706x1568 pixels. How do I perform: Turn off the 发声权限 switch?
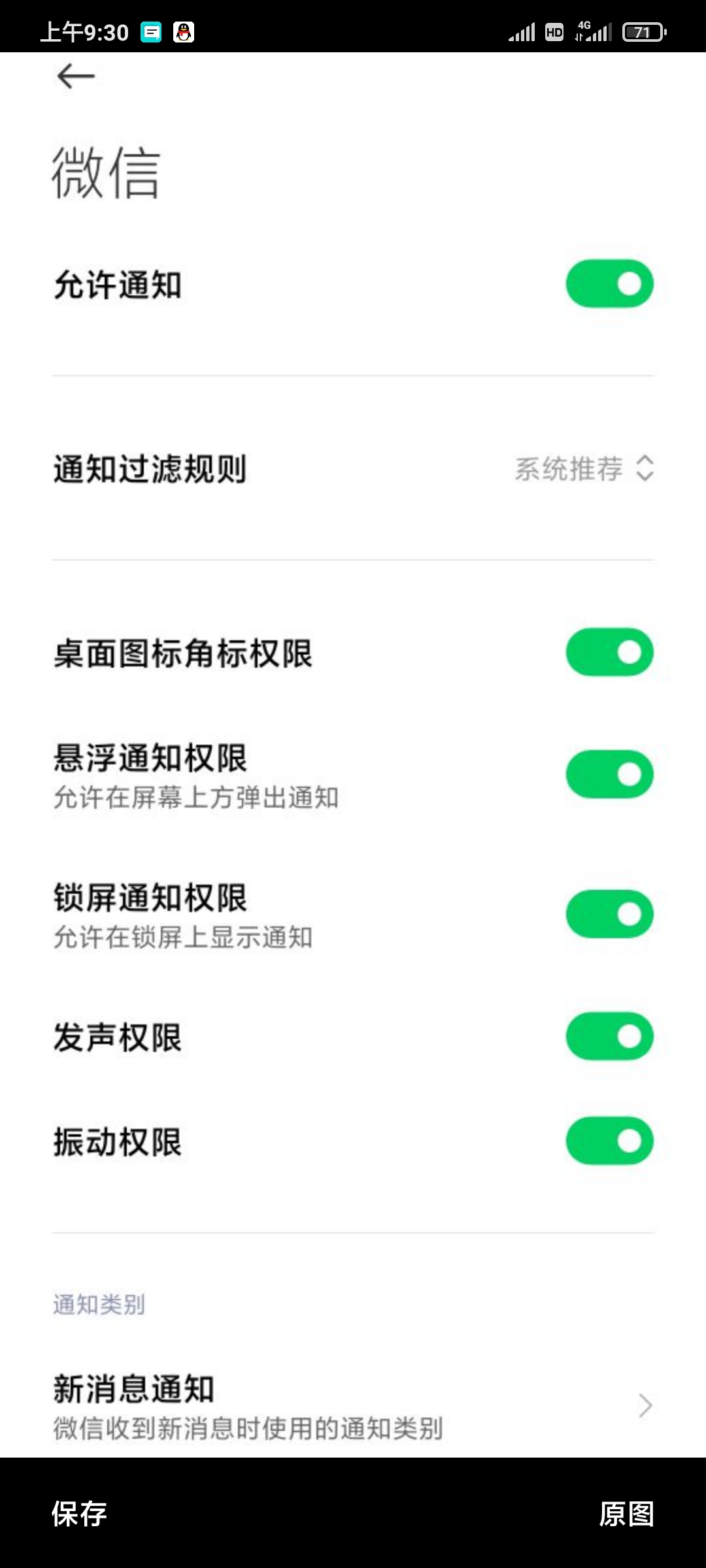pos(609,1036)
